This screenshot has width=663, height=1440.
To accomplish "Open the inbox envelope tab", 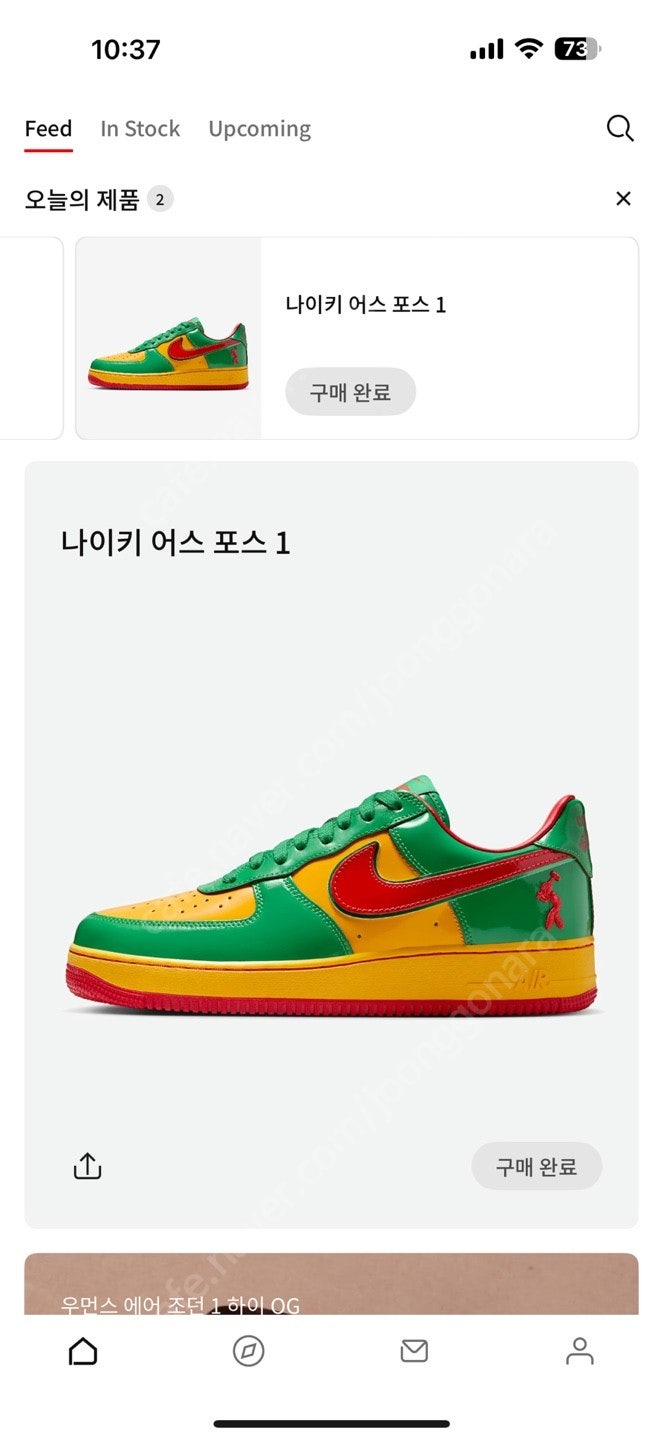I will (x=414, y=1352).
